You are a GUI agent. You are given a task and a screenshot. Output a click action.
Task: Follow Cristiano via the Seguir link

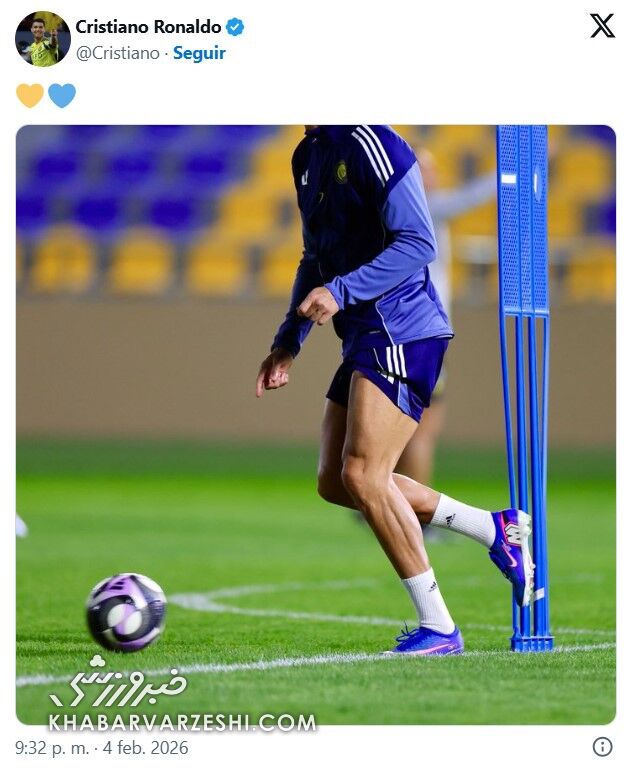coord(199,53)
